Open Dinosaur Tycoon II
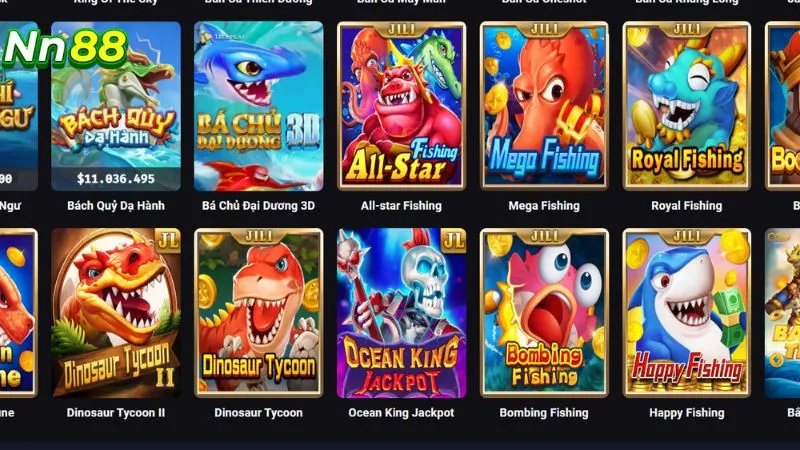 point(115,313)
